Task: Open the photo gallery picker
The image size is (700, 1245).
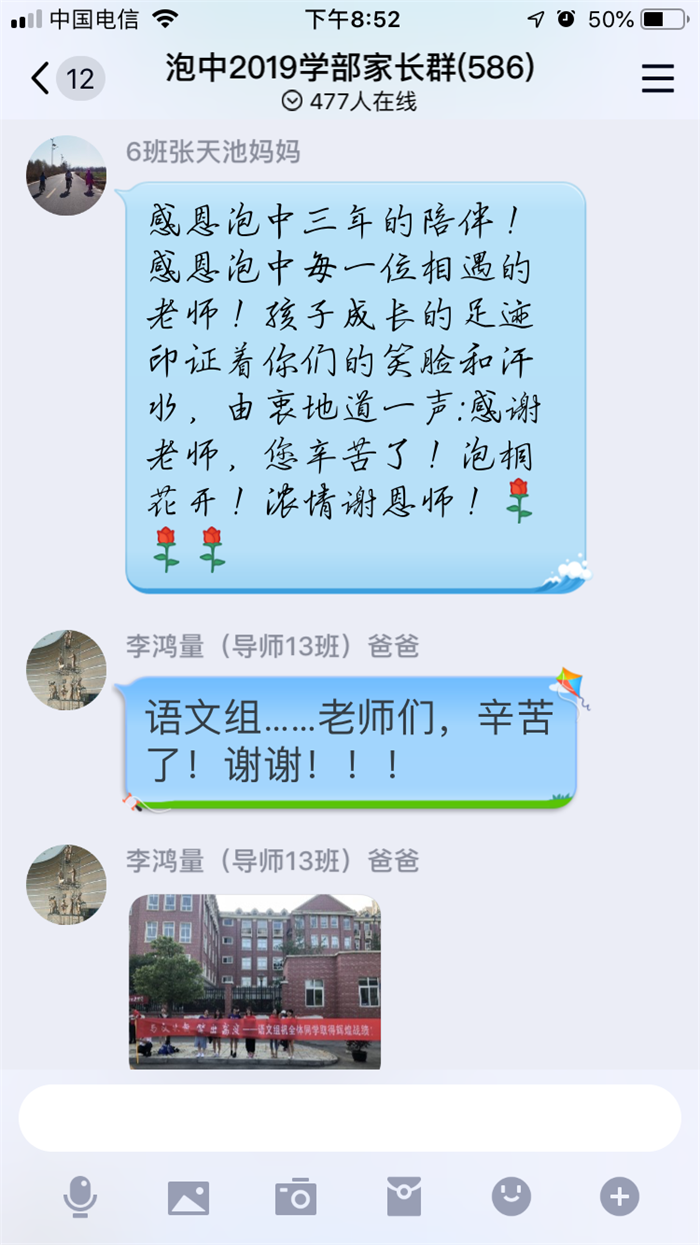Action: (x=188, y=1196)
